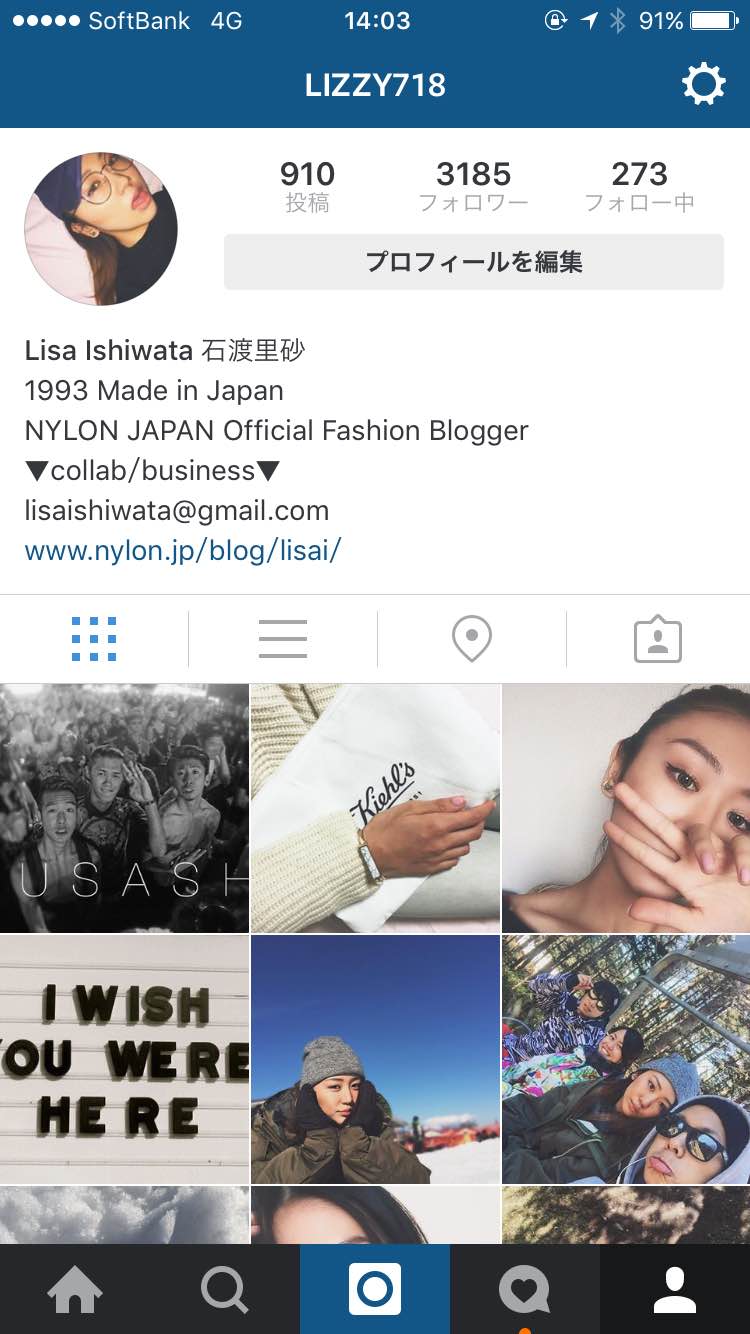Open the search explore tab
This screenshot has width=750, height=1334.
225,1290
